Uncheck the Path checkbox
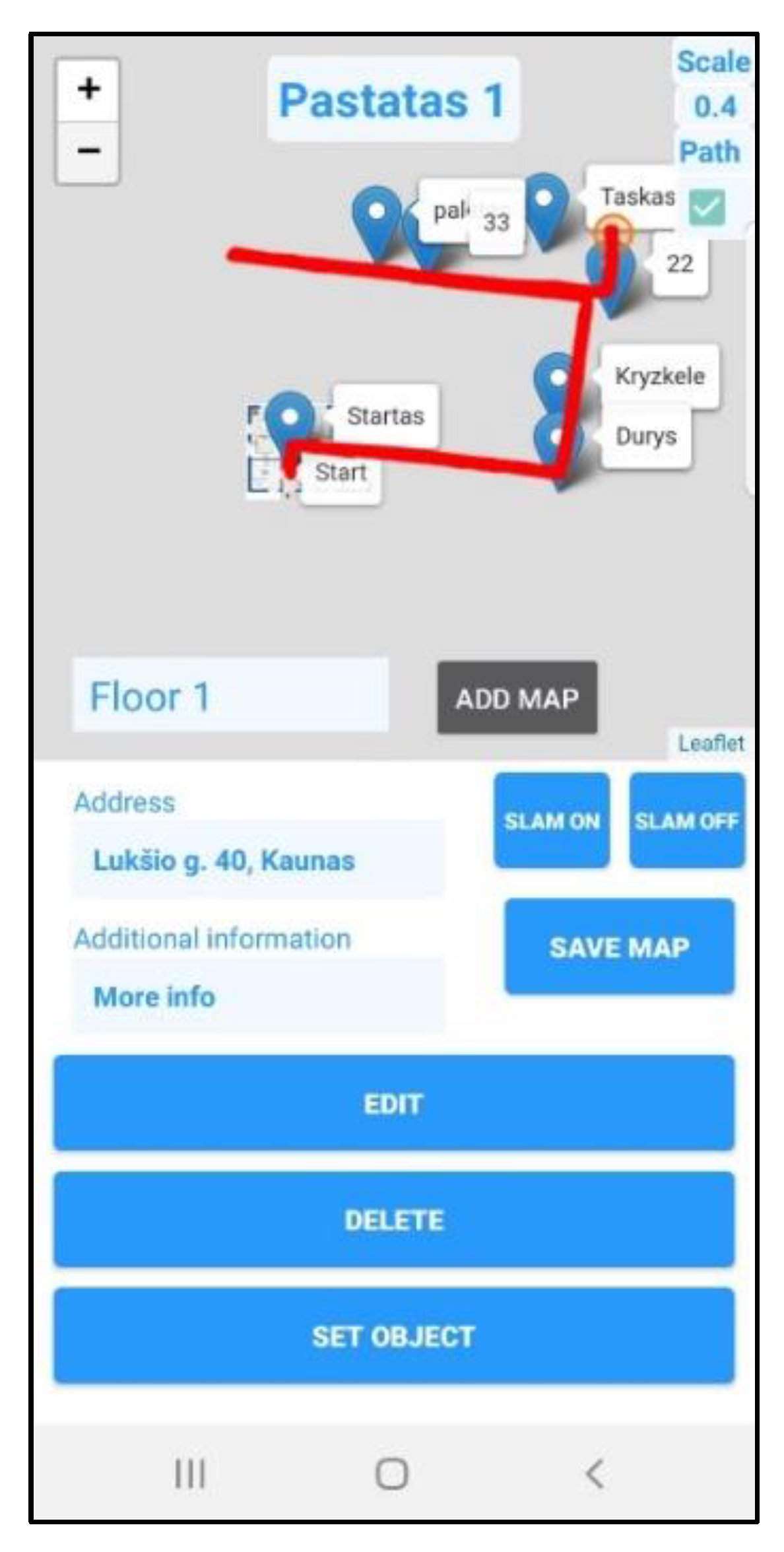Viewport: 784px width, 1552px height. click(707, 207)
